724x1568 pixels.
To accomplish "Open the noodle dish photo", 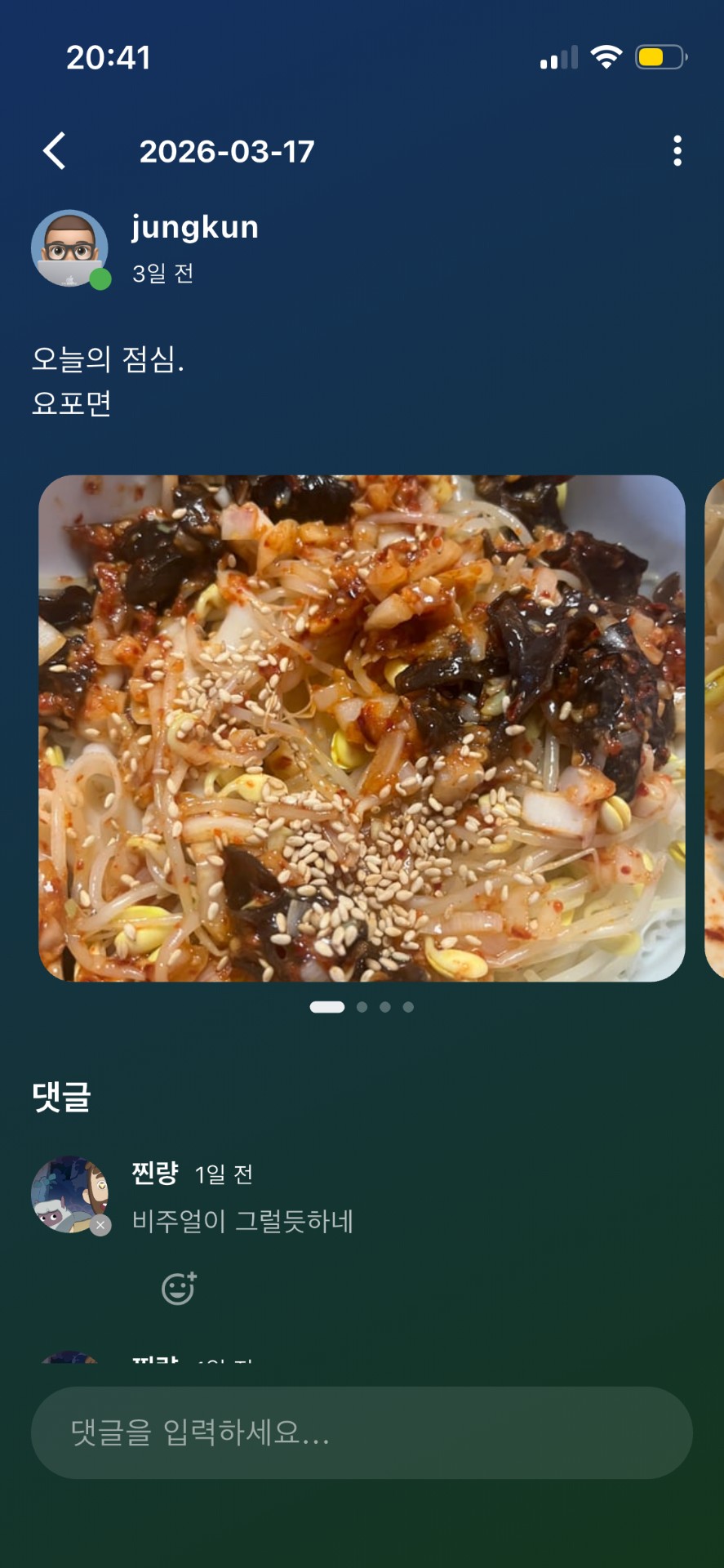I will point(362,728).
